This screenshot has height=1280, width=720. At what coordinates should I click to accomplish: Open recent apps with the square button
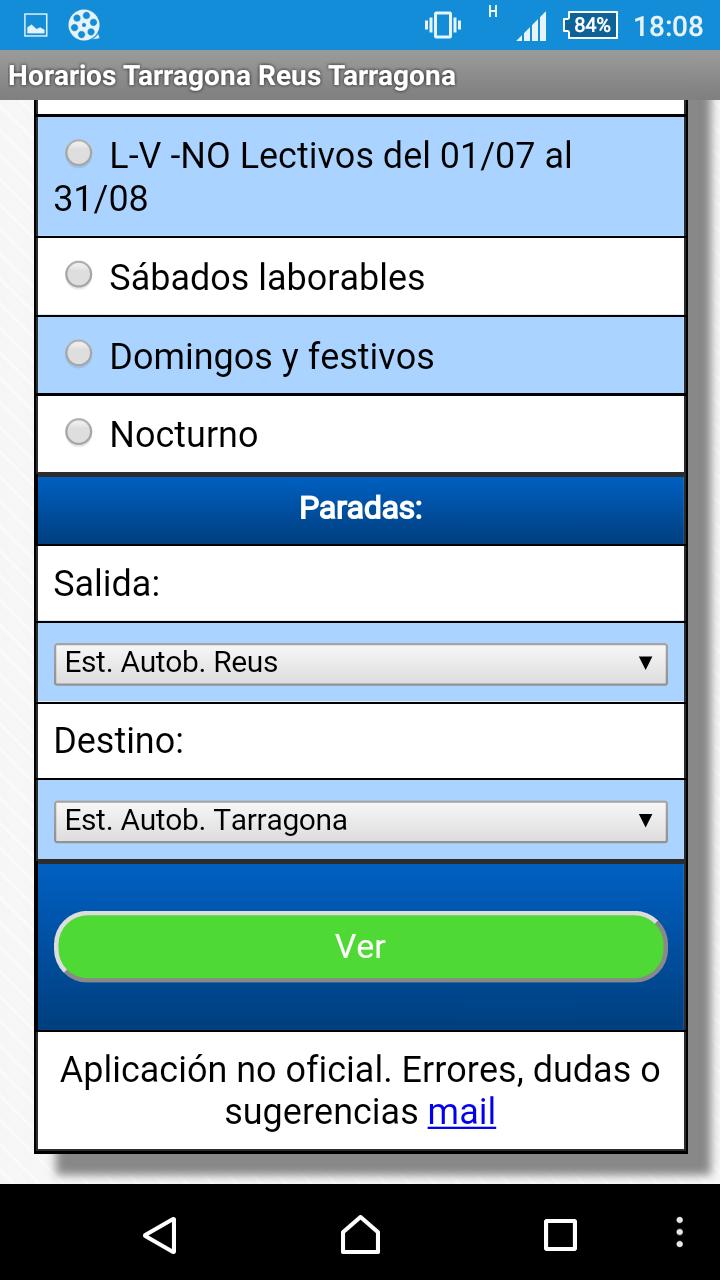click(560, 1235)
